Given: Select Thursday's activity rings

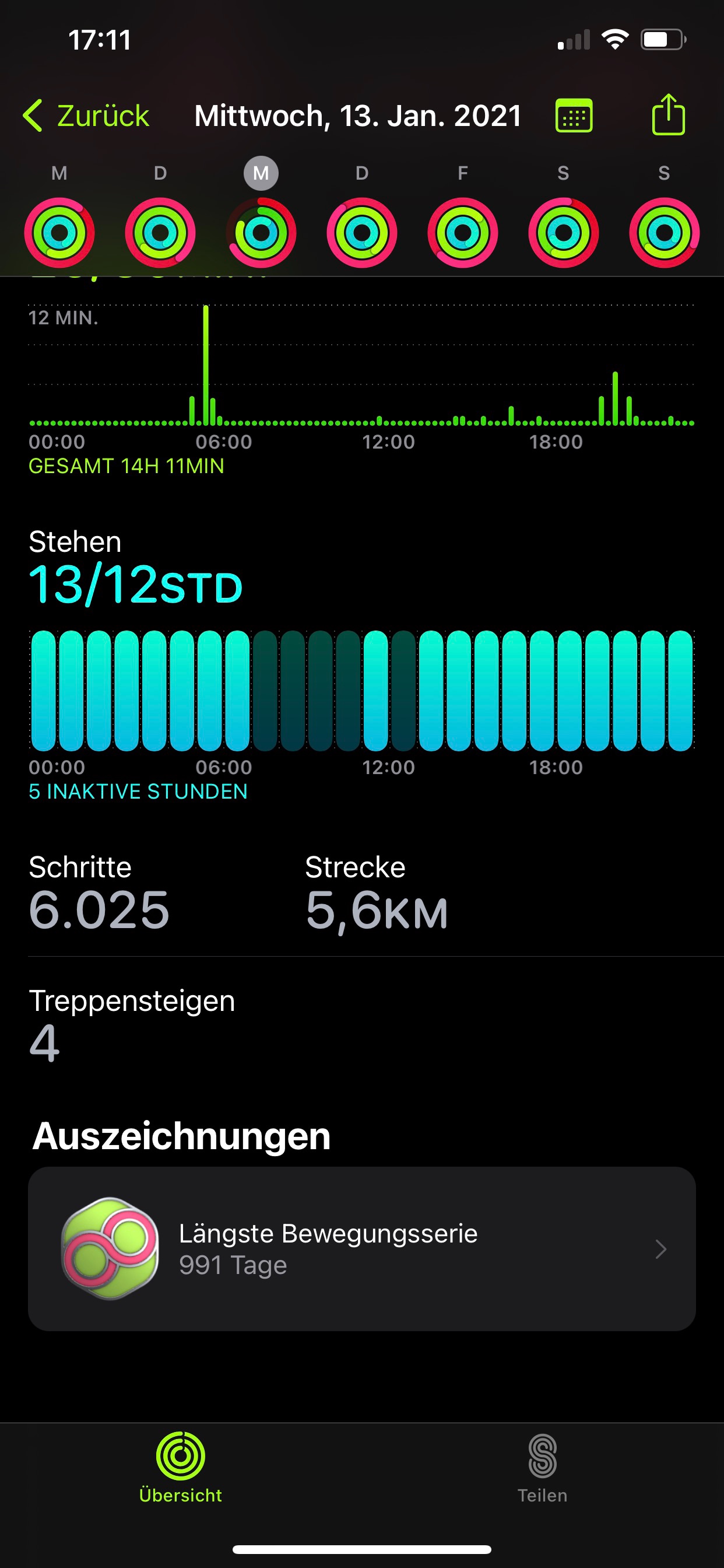Looking at the screenshot, I should coord(362,233).
